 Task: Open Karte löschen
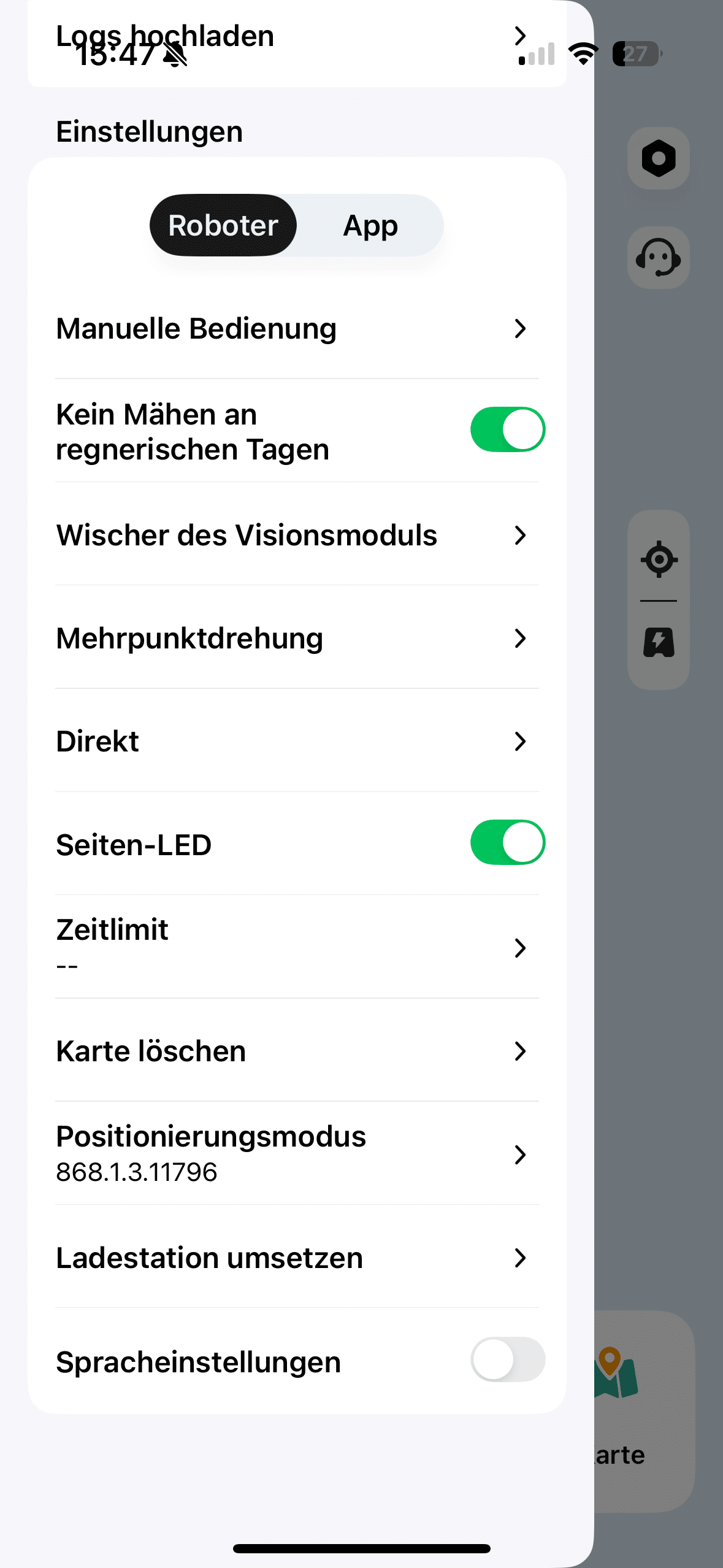(297, 1051)
